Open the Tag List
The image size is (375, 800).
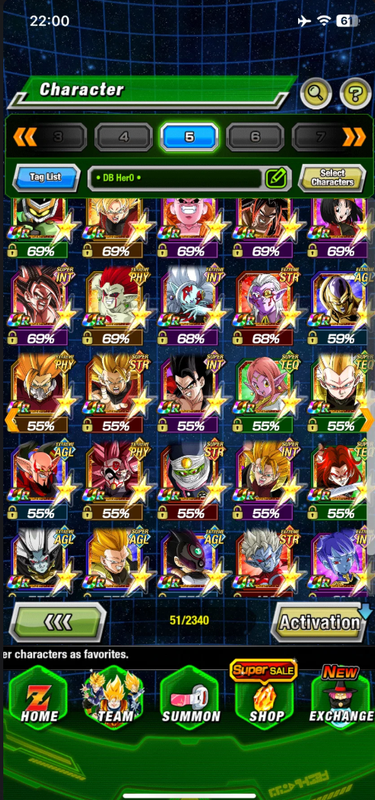tap(46, 178)
